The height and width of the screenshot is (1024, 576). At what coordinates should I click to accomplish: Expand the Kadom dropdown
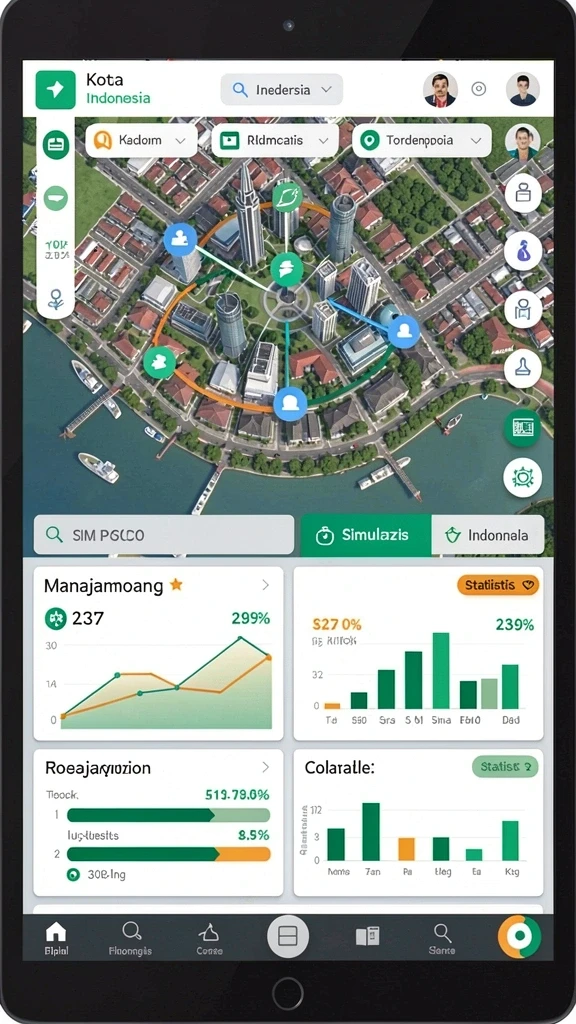[141, 140]
